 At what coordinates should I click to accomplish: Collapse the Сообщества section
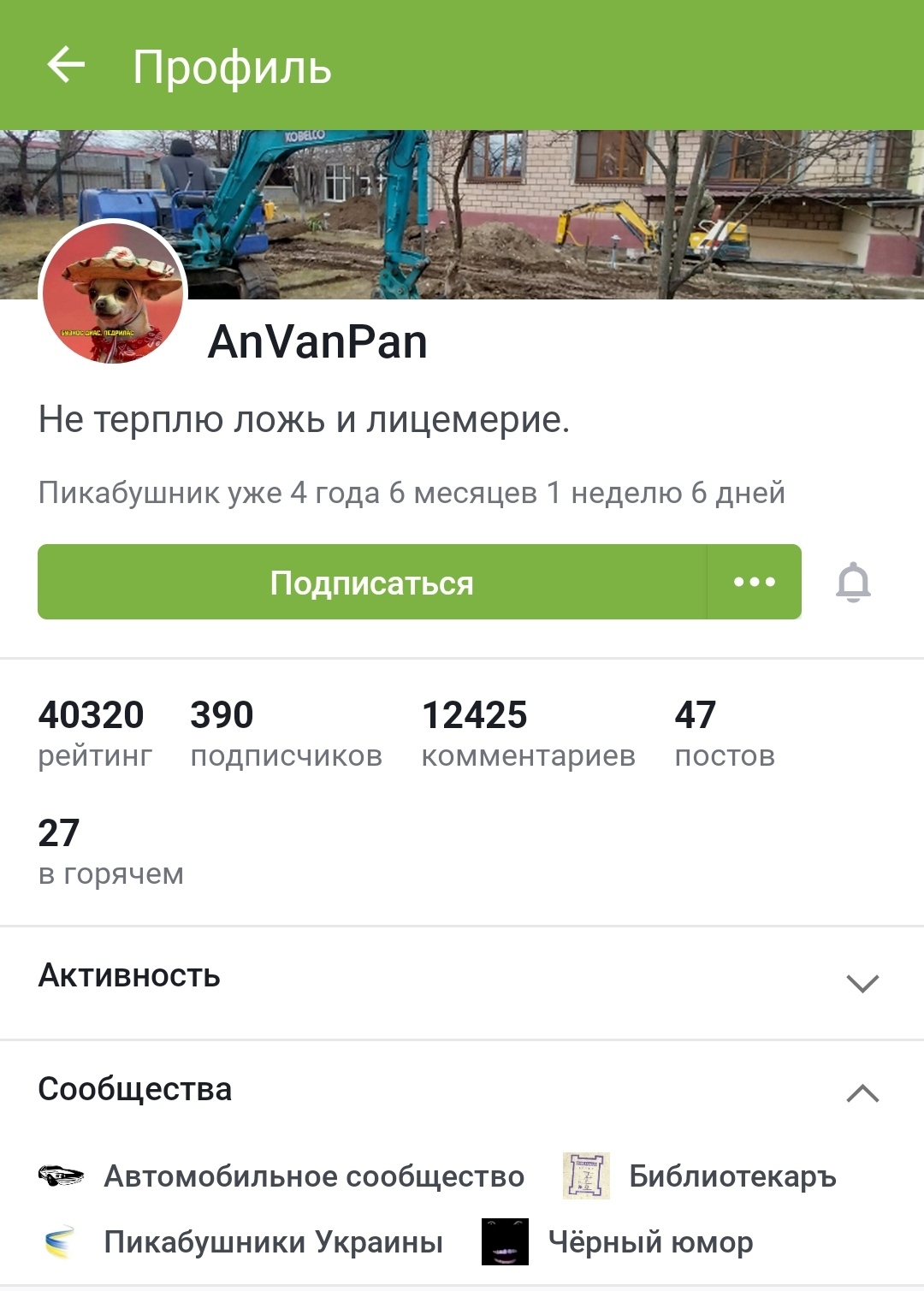click(862, 1093)
